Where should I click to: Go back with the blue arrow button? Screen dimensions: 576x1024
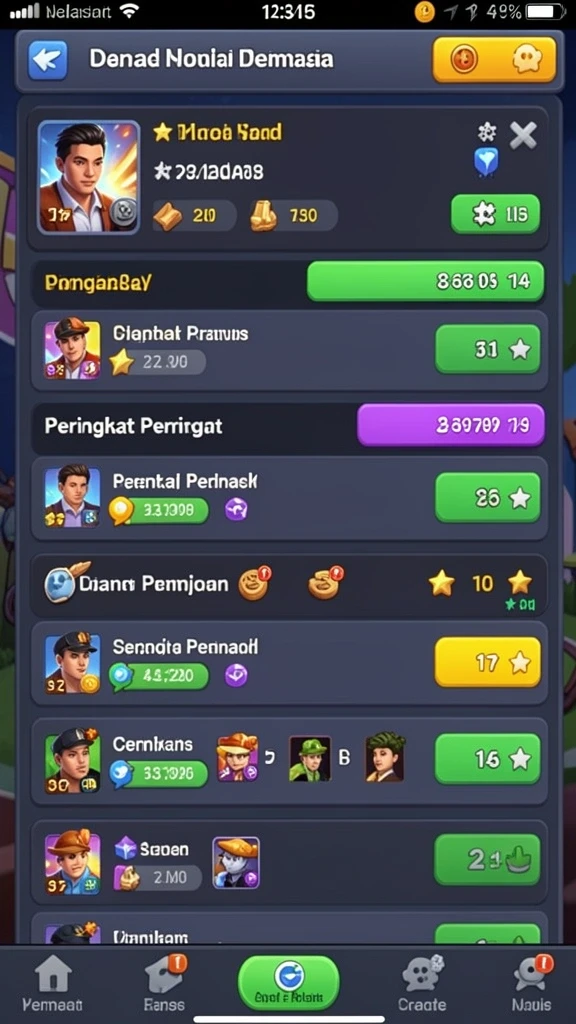pos(48,60)
